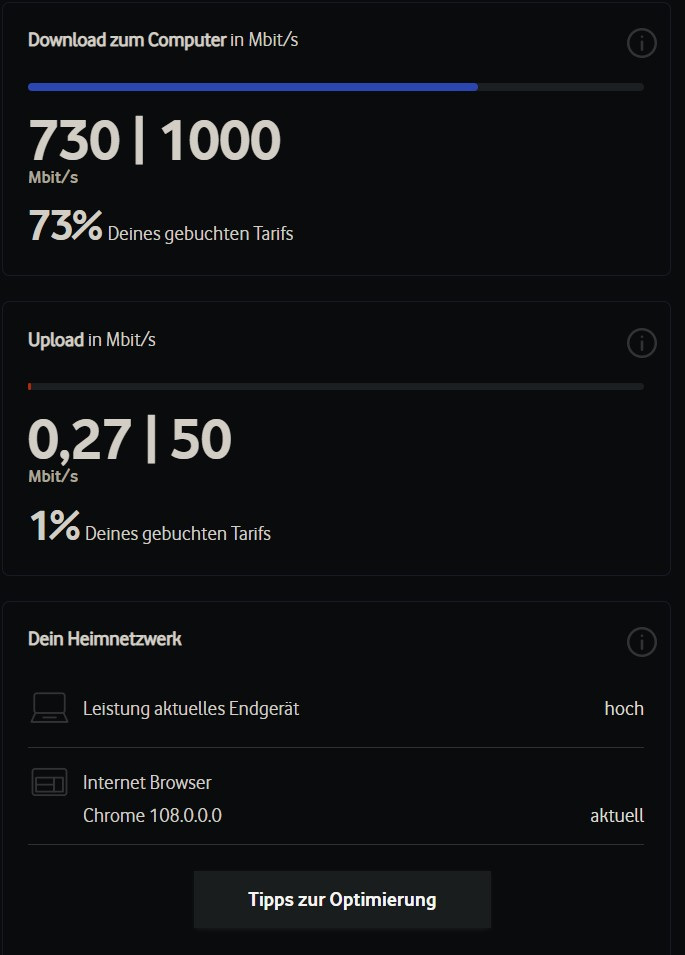Tap the Tipps zur Optimierung button

pos(342,899)
